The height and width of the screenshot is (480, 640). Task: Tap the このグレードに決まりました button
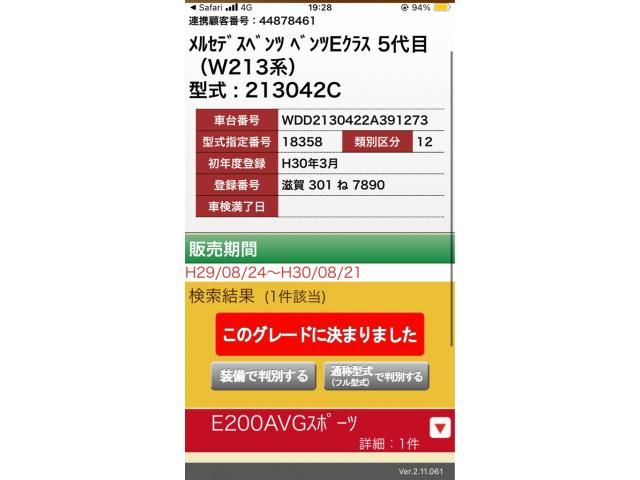pos(319,335)
